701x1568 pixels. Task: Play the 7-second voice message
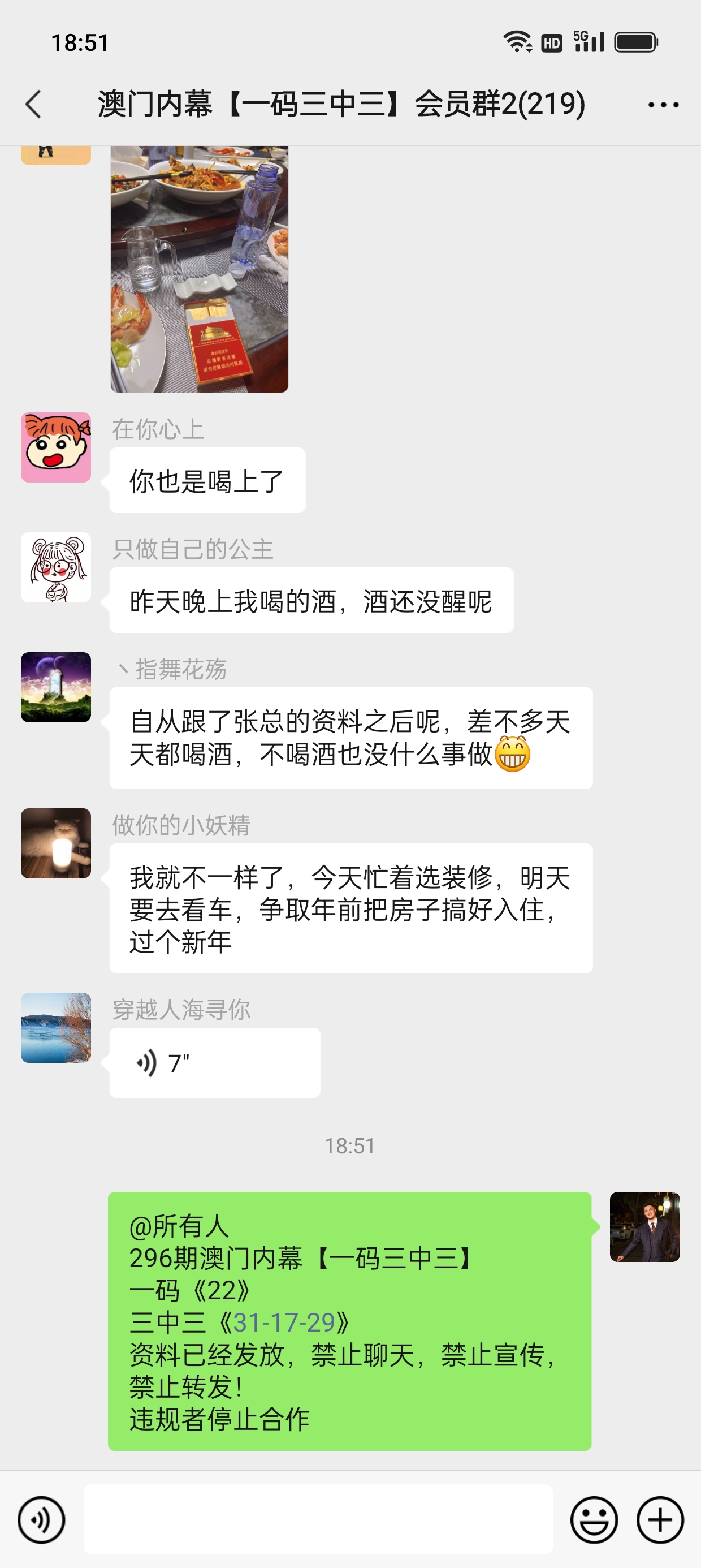pyautogui.click(x=214, y=1063)
